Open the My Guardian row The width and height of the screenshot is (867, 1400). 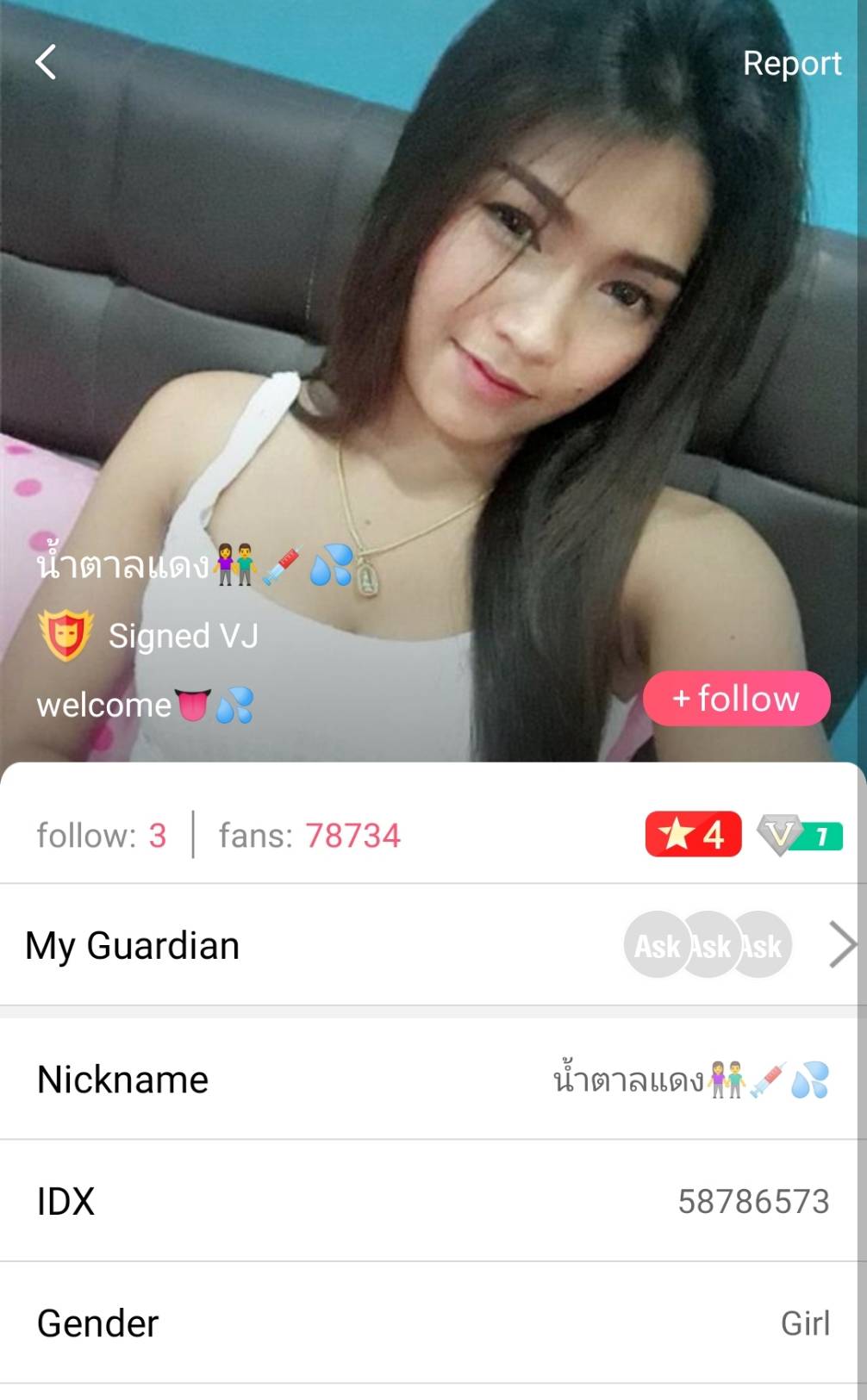431,945
